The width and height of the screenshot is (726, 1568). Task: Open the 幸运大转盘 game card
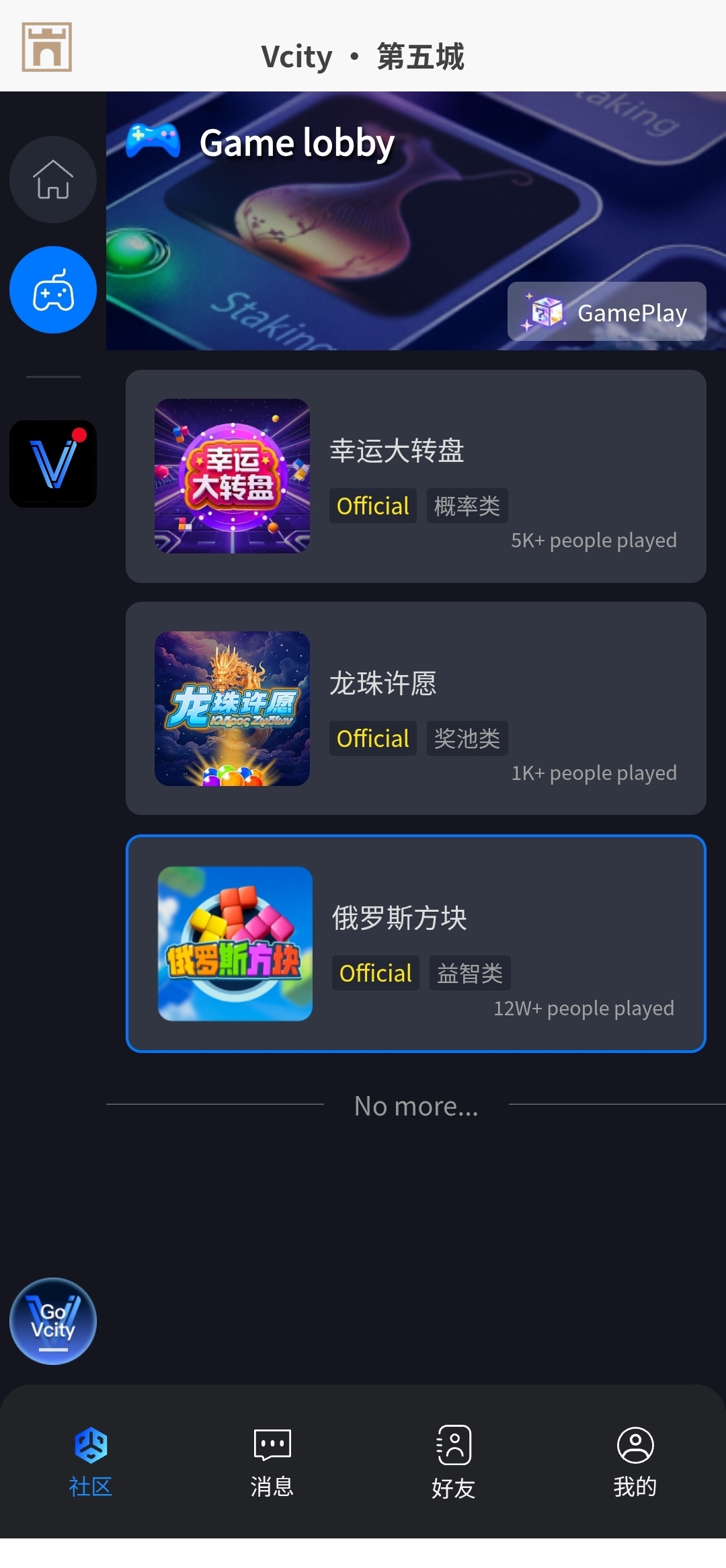(415, 476)
